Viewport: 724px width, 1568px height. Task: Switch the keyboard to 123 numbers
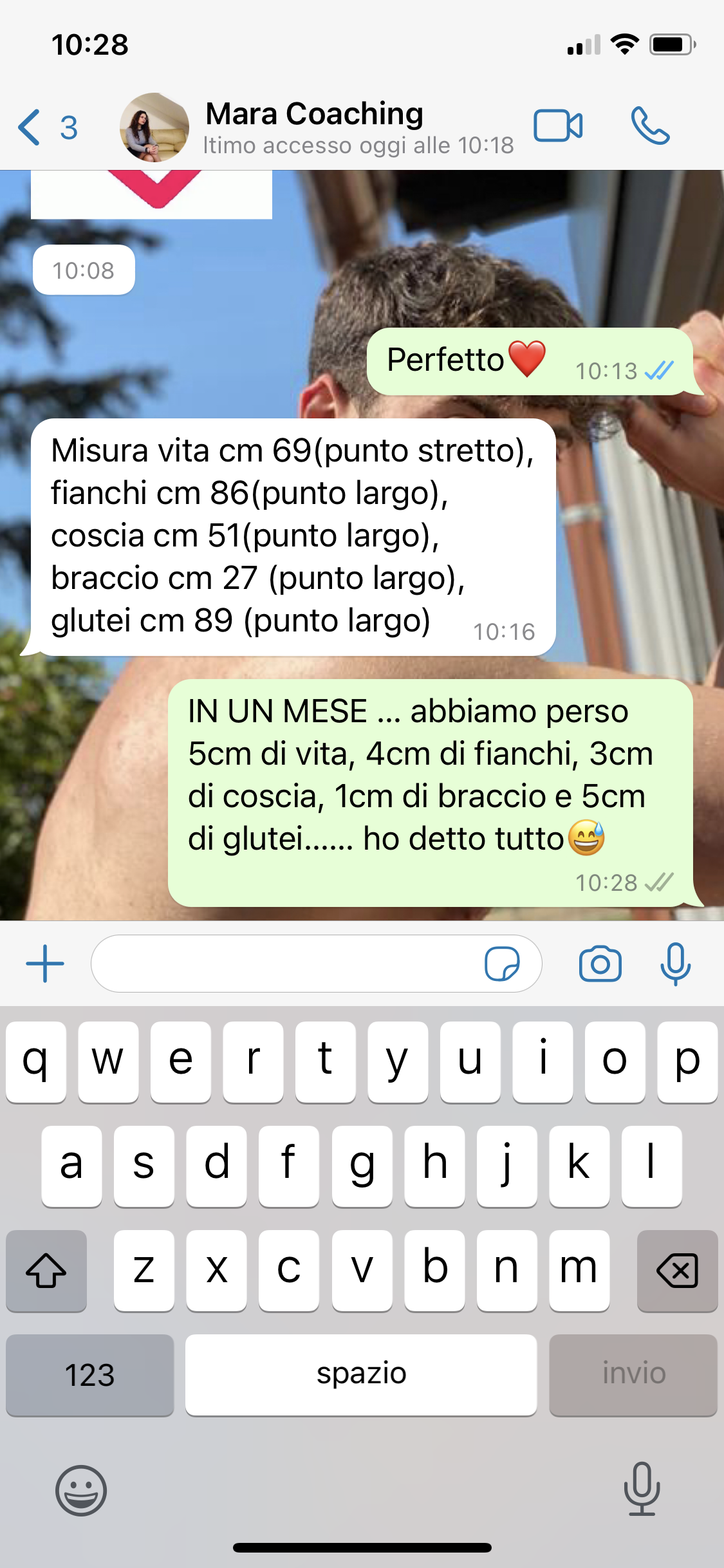coord(90,1375)
